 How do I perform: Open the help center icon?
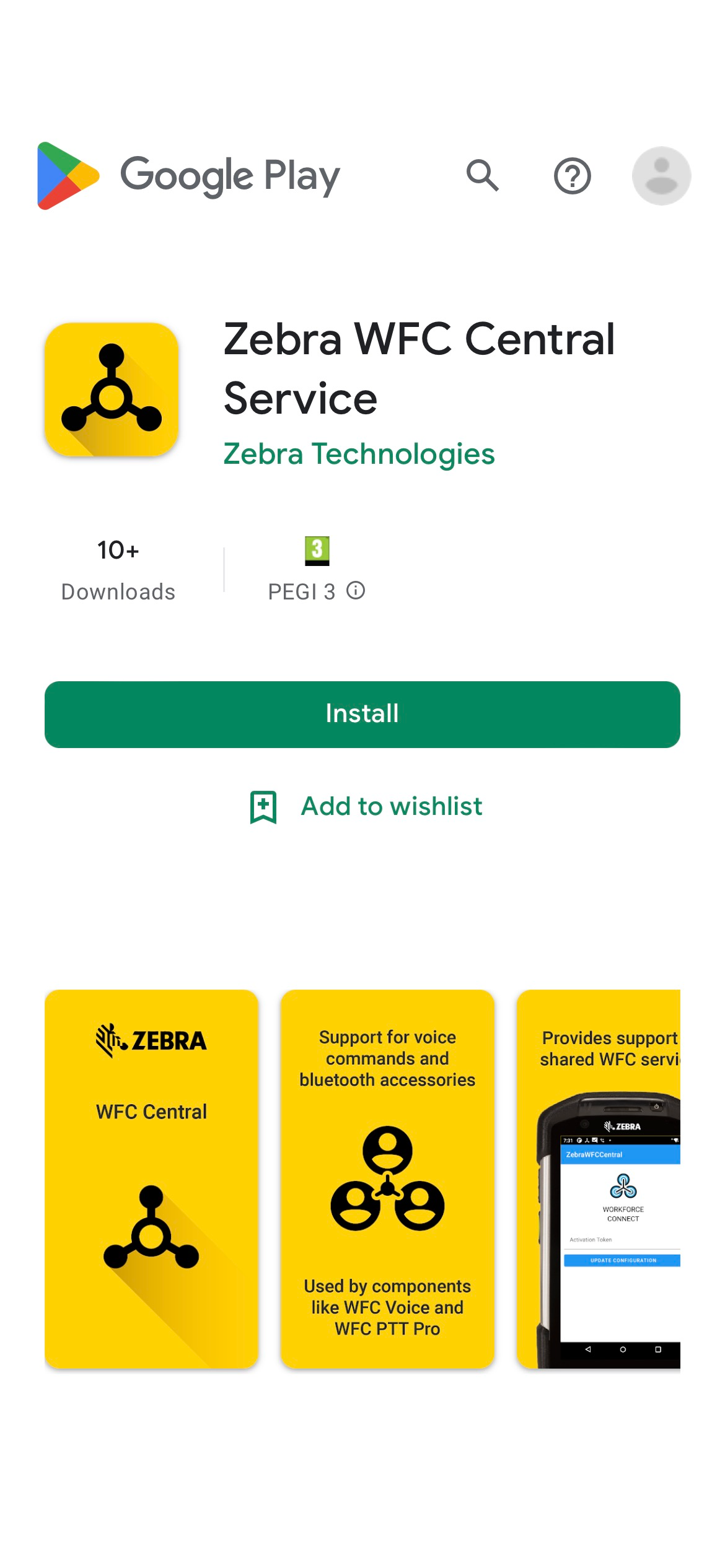pos(572,176)
